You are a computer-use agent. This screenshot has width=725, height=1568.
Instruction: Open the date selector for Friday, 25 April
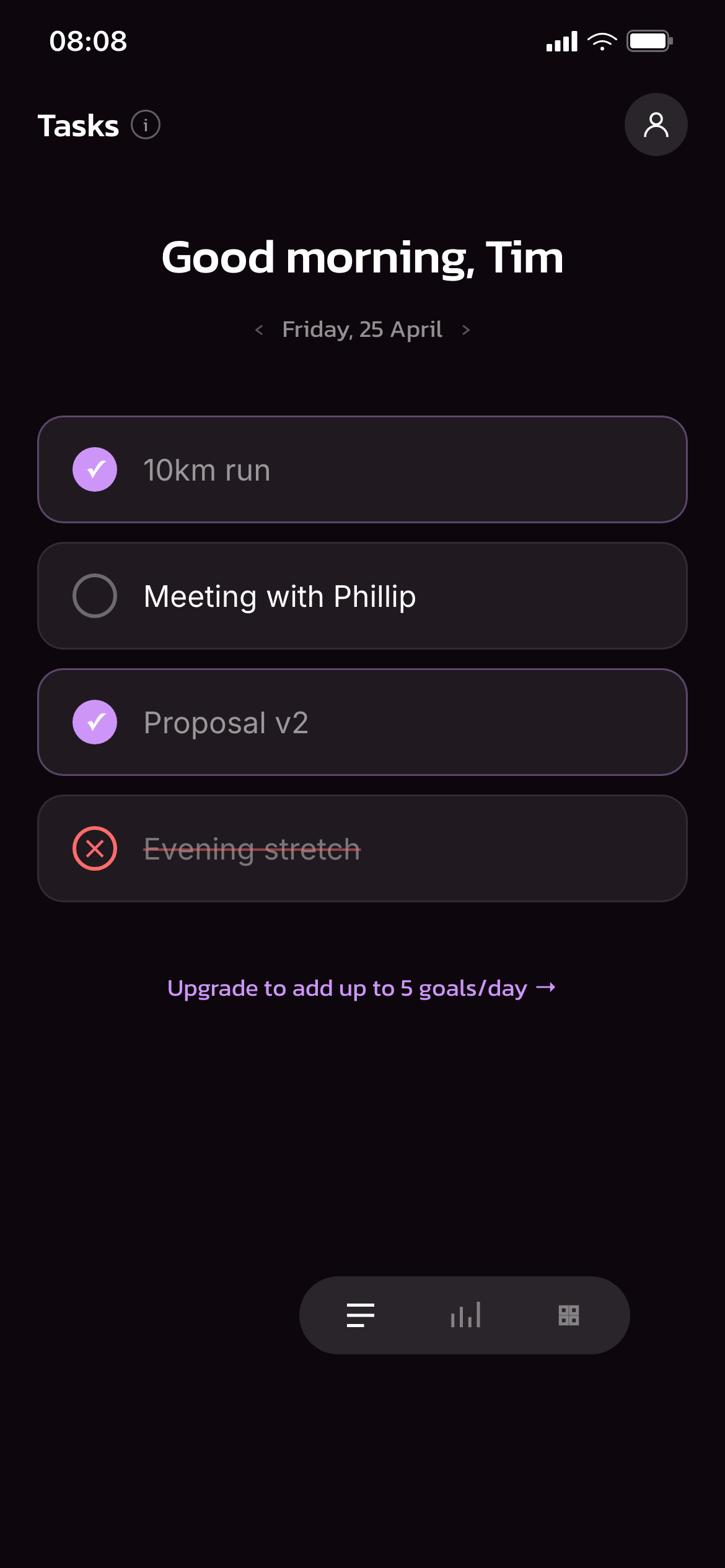click(362, 329)
